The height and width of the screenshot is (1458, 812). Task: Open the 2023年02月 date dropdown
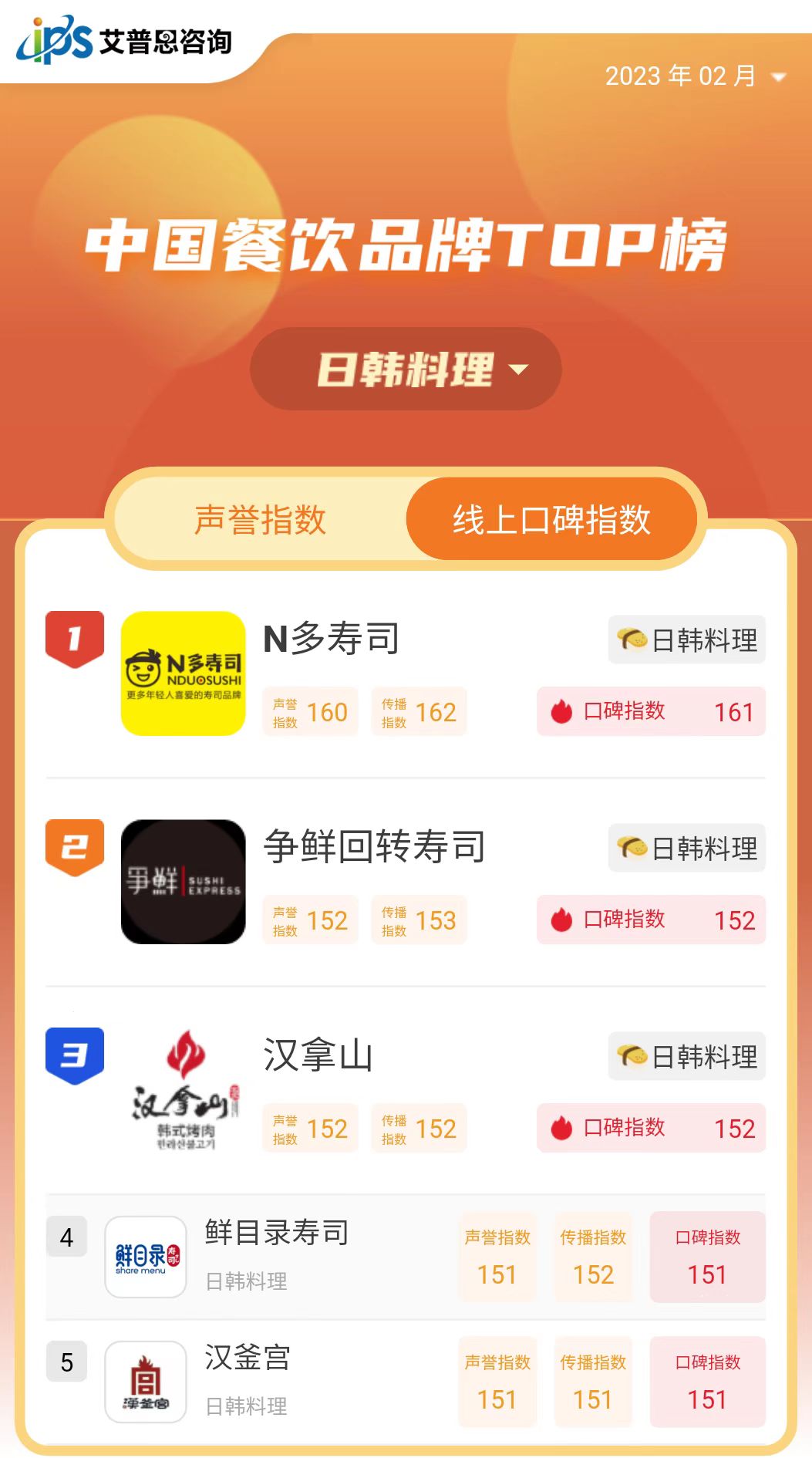click(x=695, y=76)
